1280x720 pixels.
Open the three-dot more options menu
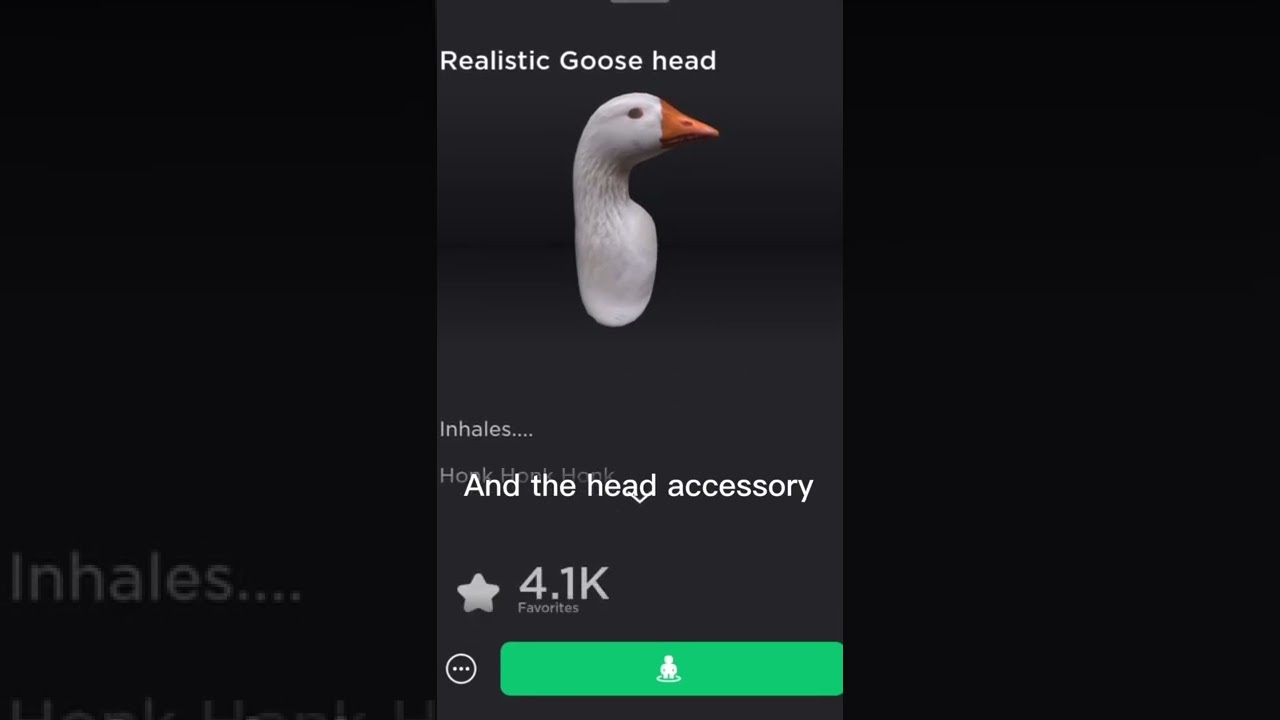click(461, 669)
